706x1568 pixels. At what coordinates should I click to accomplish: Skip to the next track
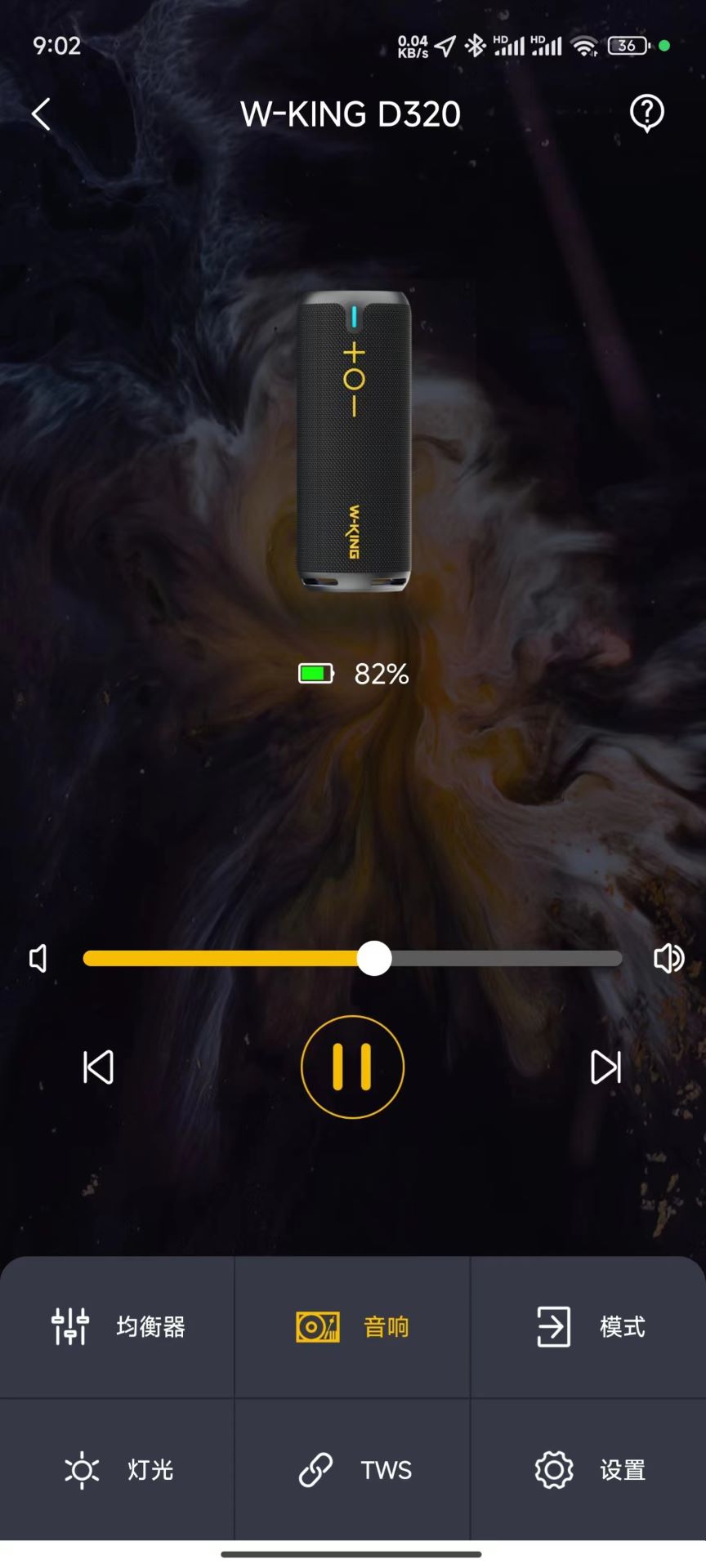tap(605, 1067)
